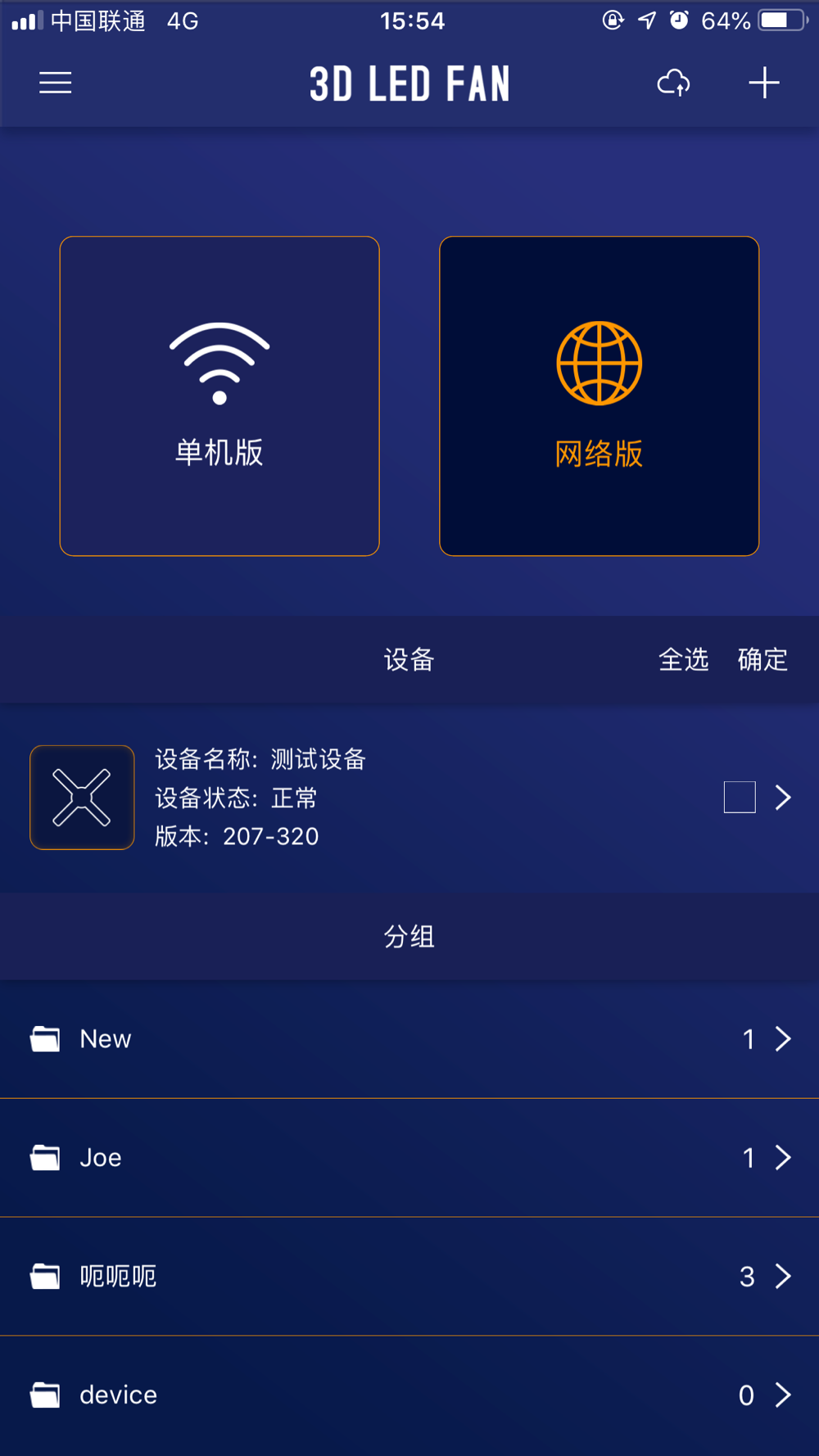Open details of device 测试设备
Image resolution: width=819 pixels, height=1456 pixels.
(784, 797)
